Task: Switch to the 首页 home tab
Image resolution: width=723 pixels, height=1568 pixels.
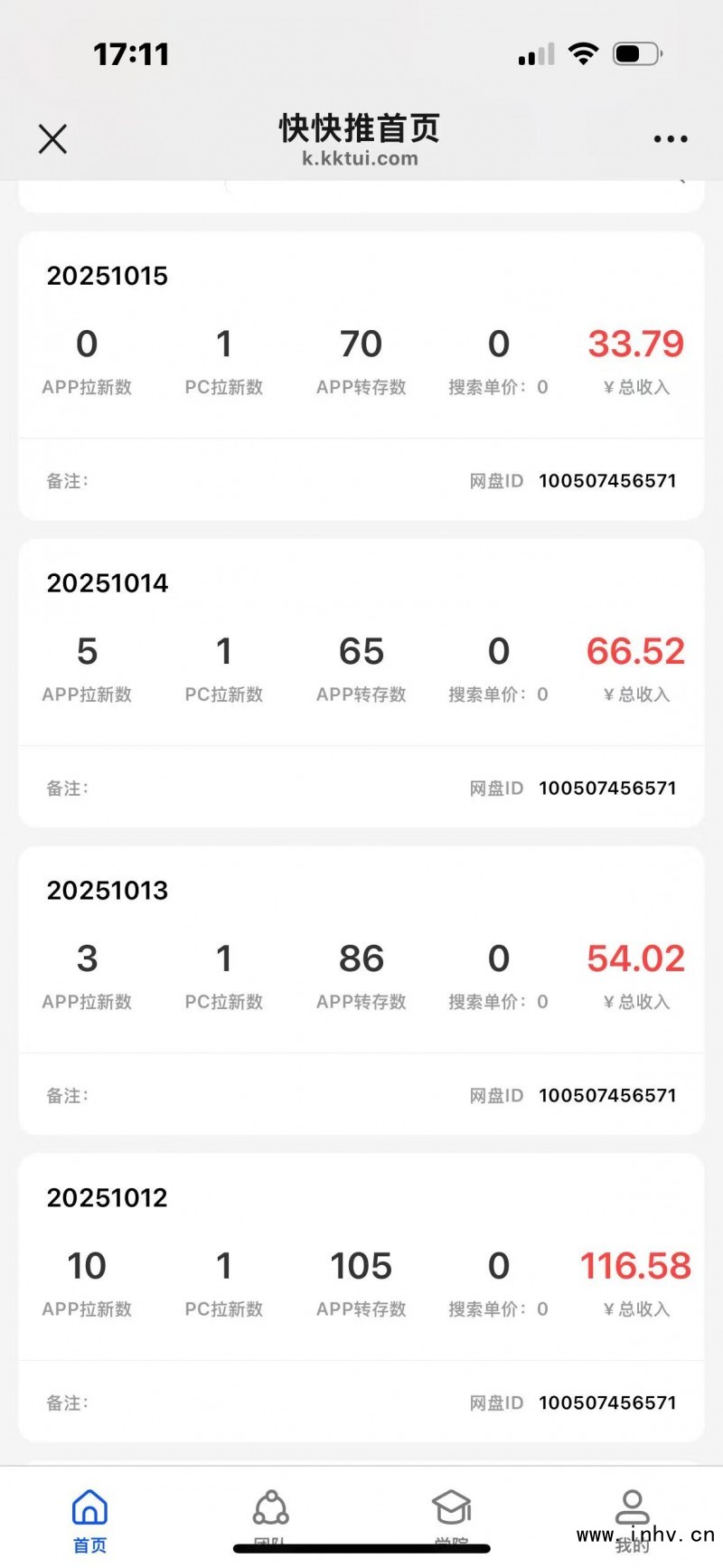Action: 89,1519
